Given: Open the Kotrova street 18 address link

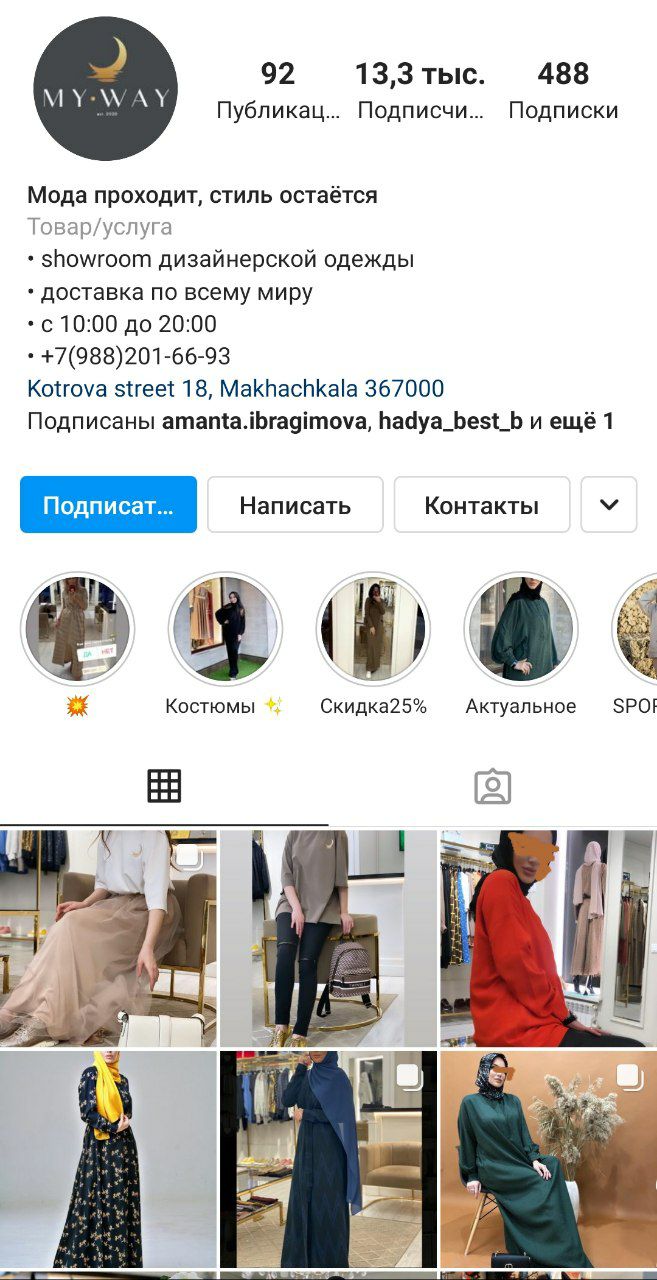Looking at the screenshot, I should 235,388.
